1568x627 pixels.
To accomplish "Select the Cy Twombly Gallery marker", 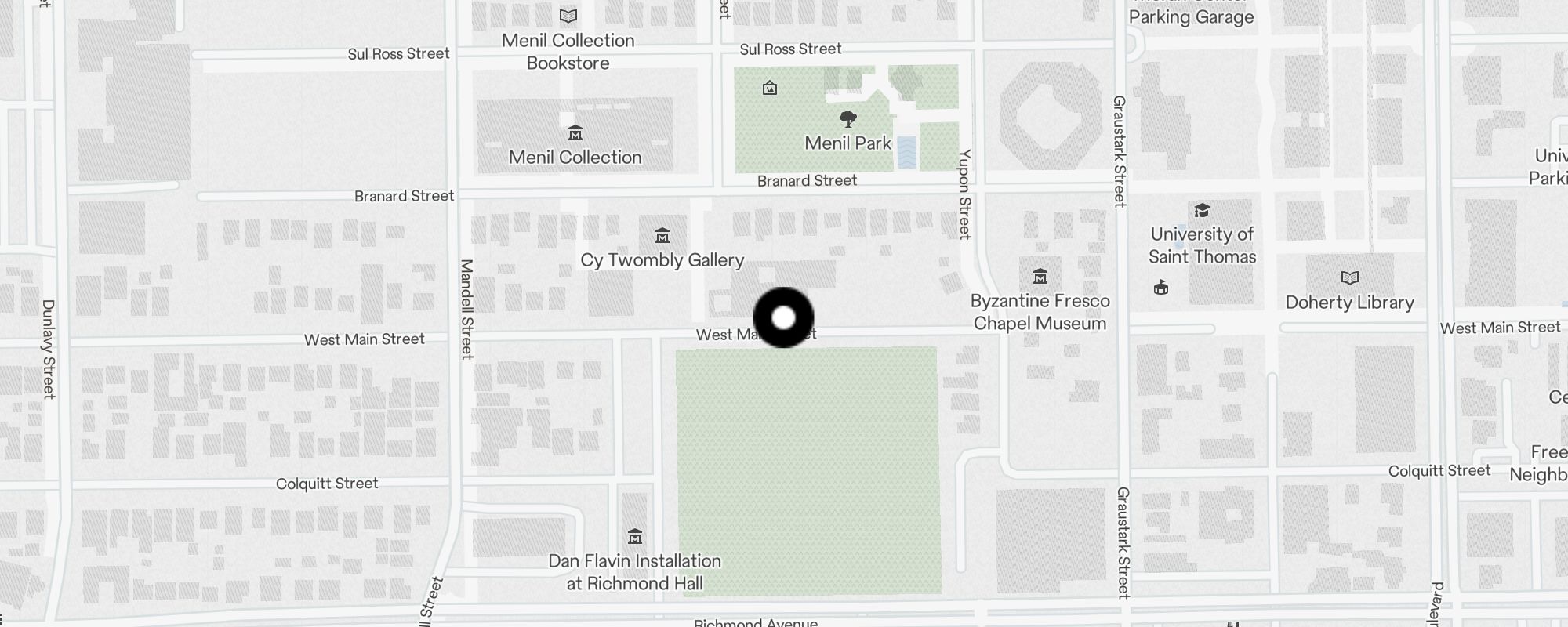I will [662, 236].
